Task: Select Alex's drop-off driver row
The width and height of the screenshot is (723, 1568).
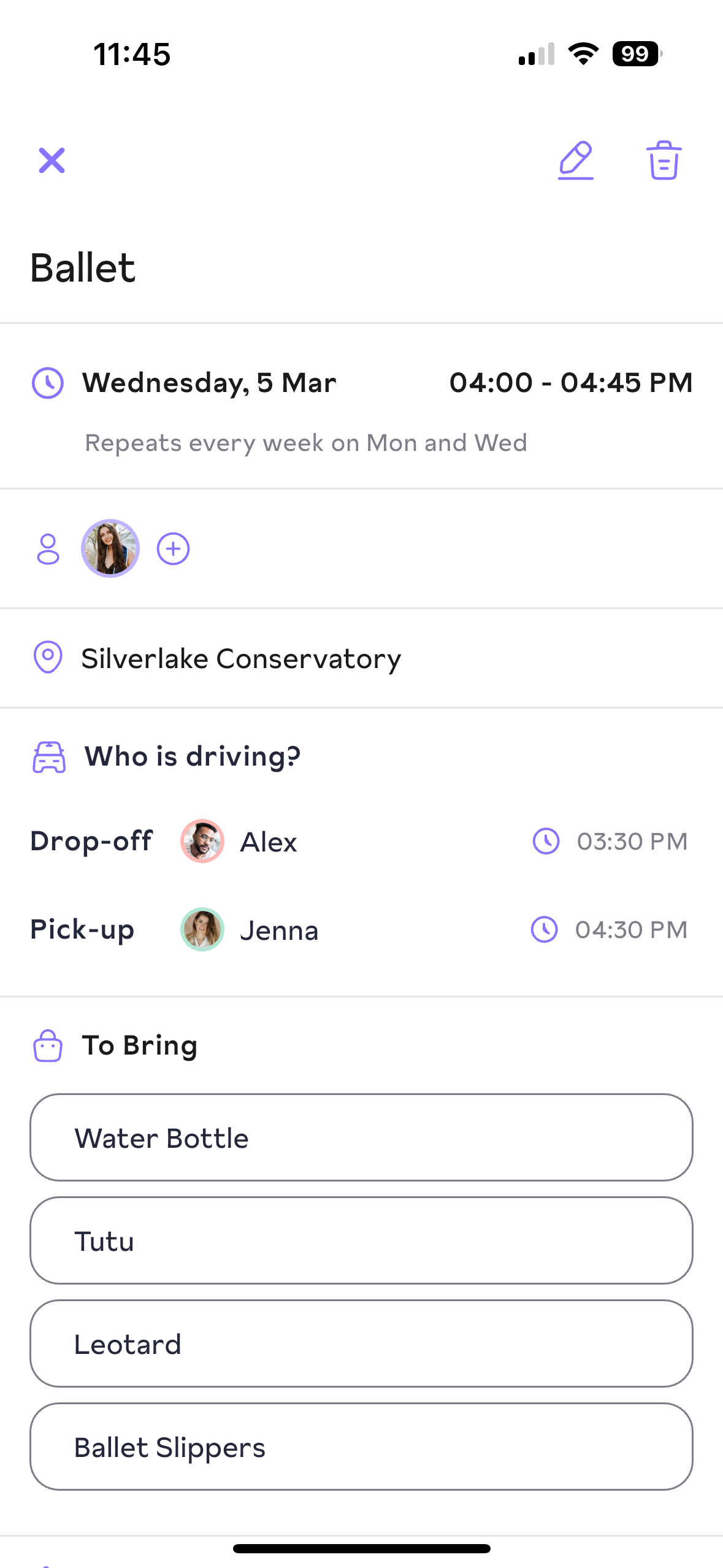Action: pos(361,841)
